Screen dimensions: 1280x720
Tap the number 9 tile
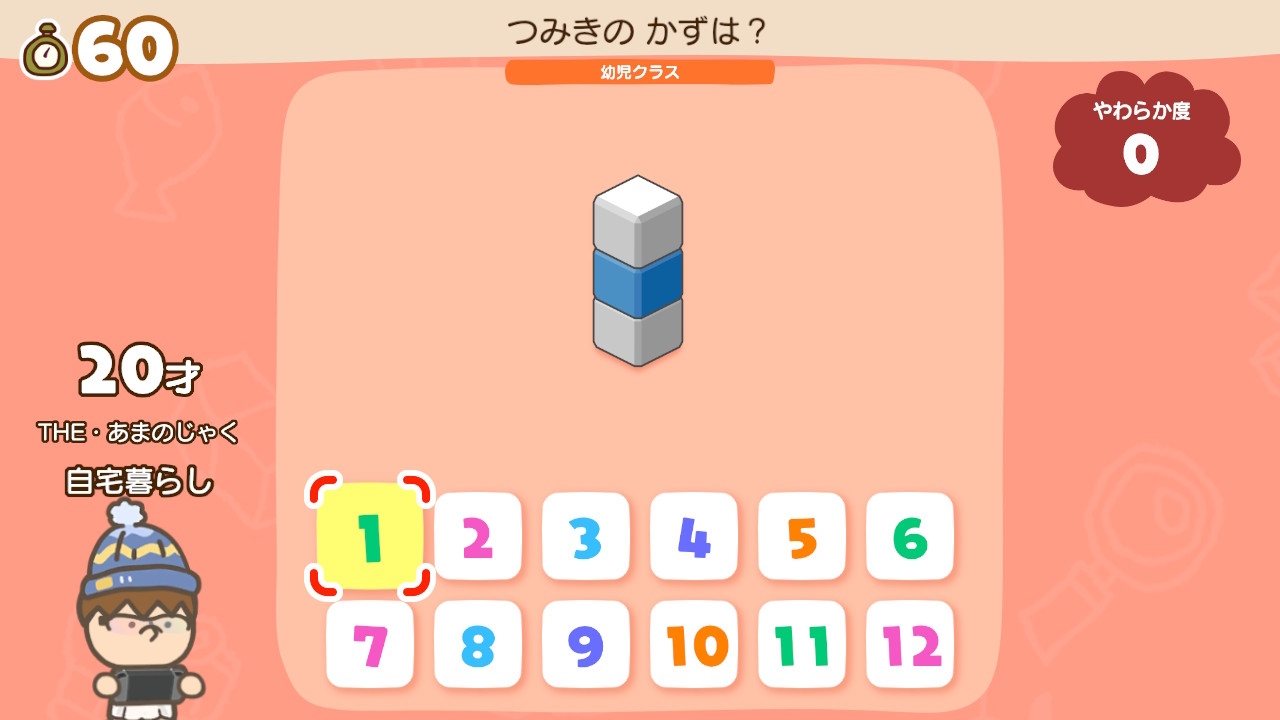(x=586, y=644)
